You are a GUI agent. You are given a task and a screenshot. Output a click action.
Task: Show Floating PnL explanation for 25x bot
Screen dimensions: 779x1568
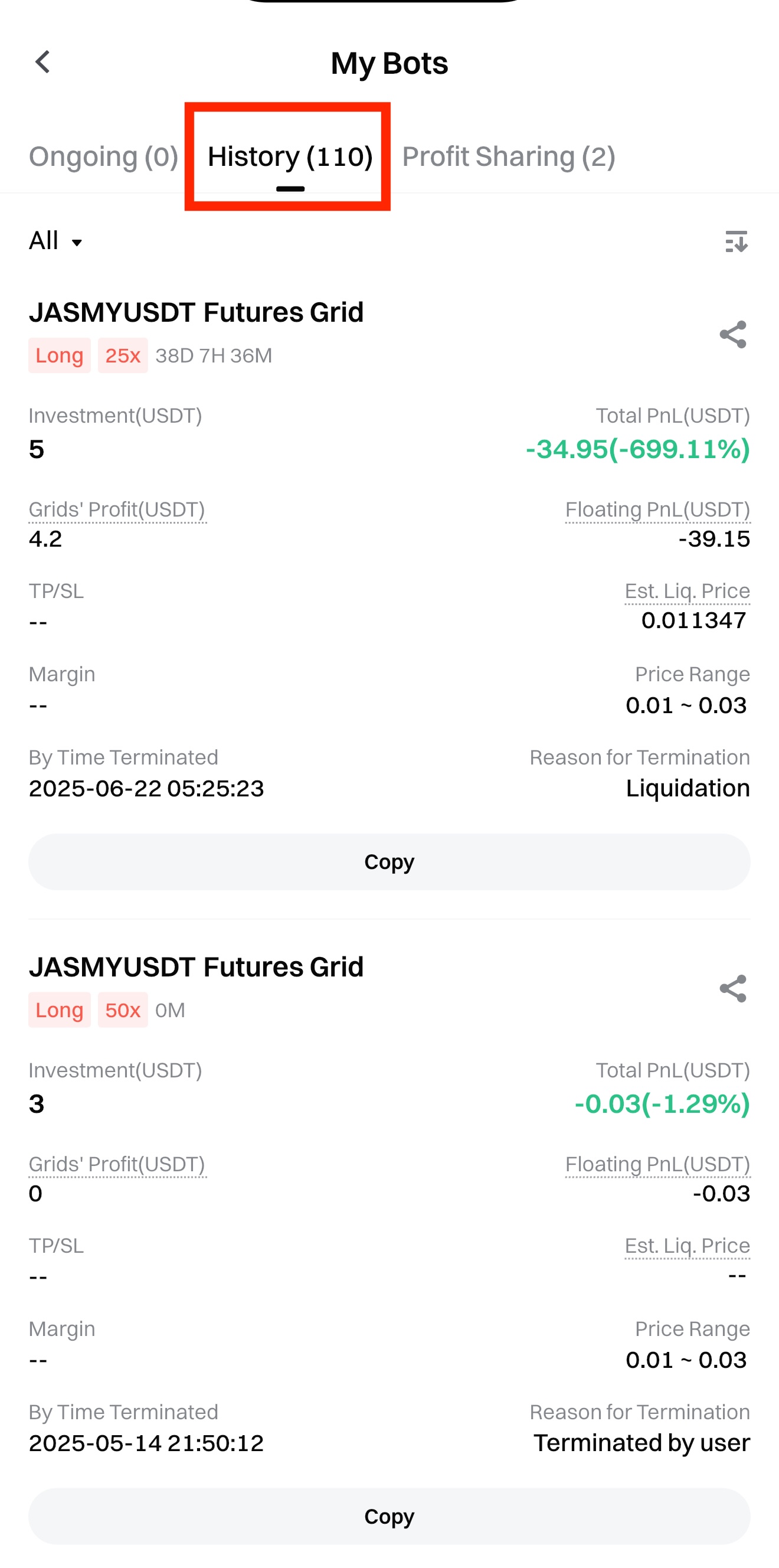coord(657,510)
